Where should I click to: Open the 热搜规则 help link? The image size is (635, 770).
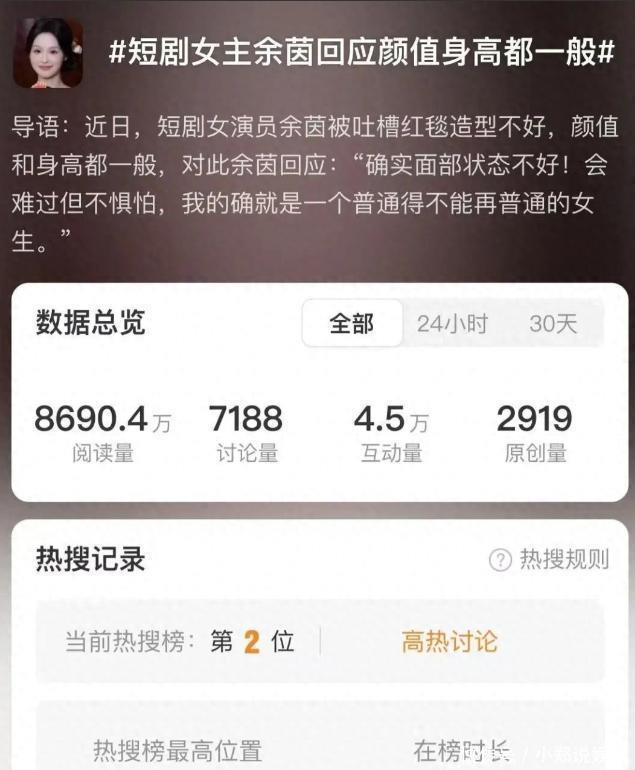pyautogui.click(x=549, y=560)
